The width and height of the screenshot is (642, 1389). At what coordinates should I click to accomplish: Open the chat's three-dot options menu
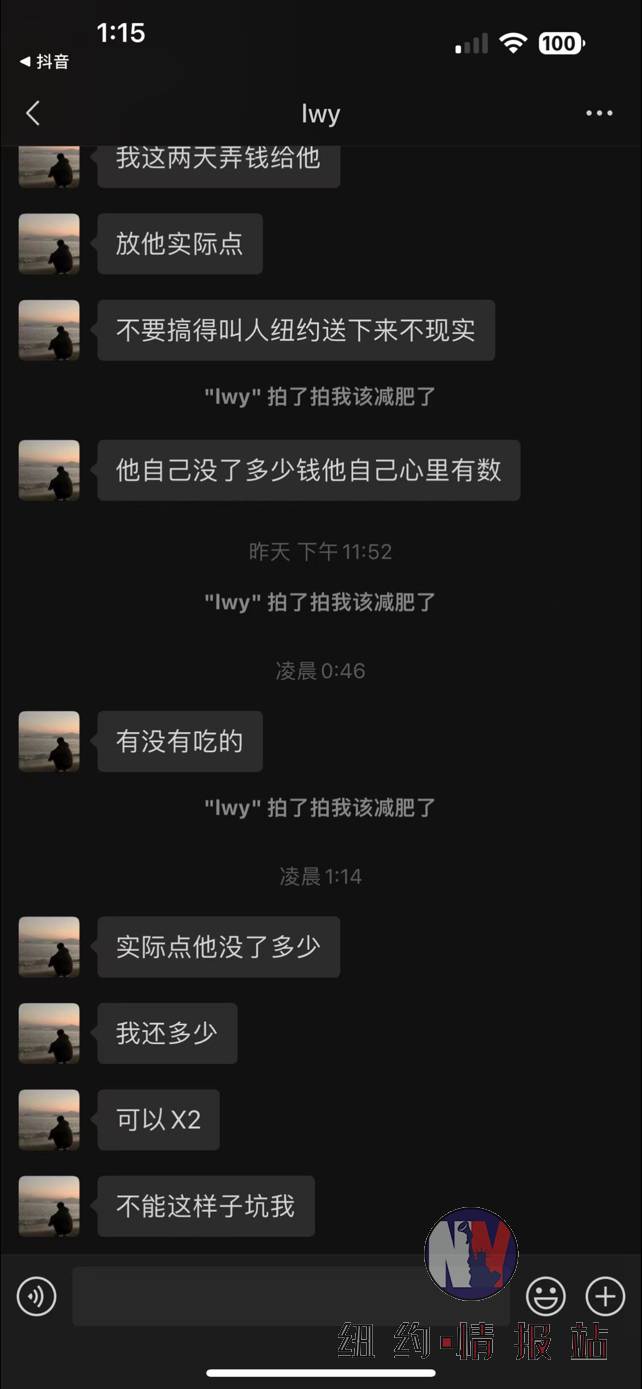pyautogui.click(x=599, y=113)
